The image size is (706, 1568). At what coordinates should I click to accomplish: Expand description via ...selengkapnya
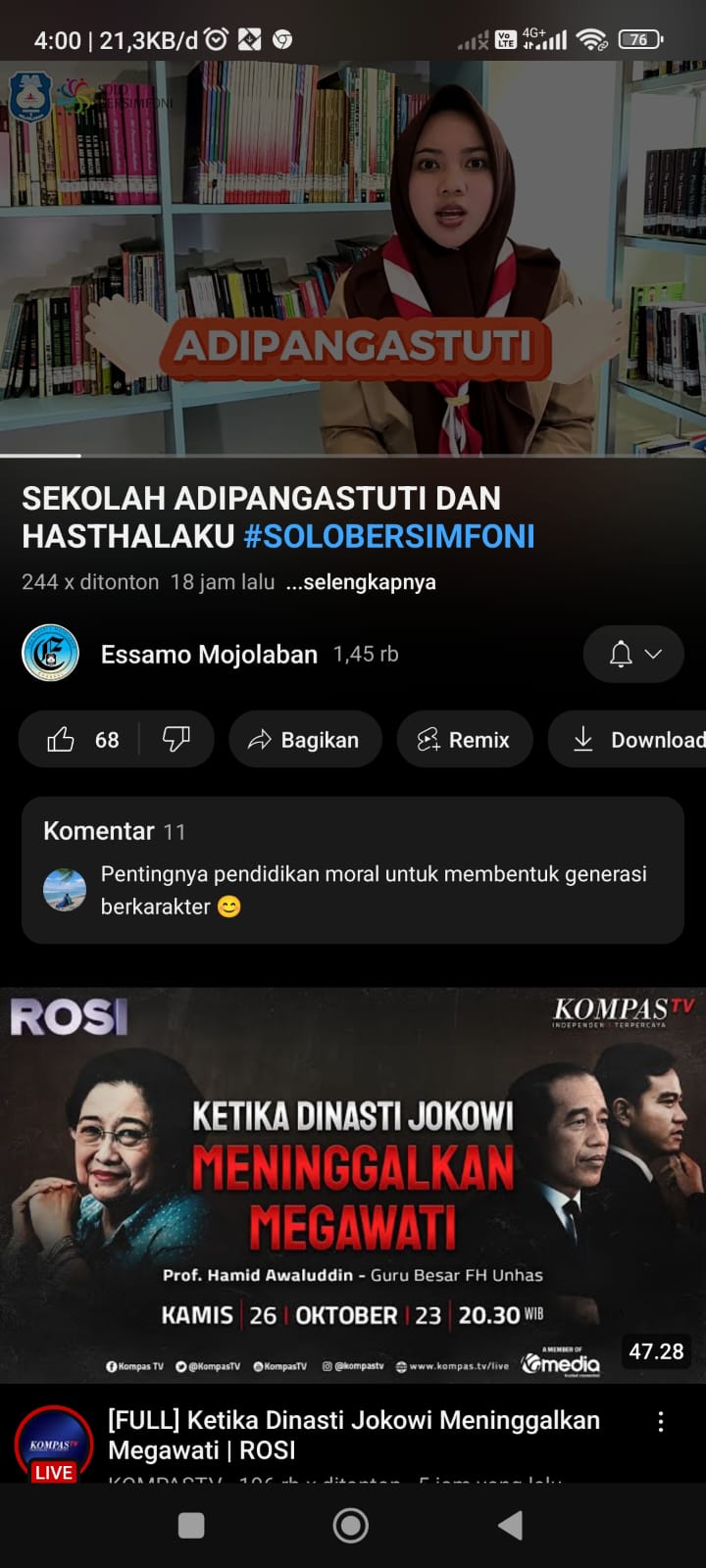pyautogui.click(x=361, y=582)
